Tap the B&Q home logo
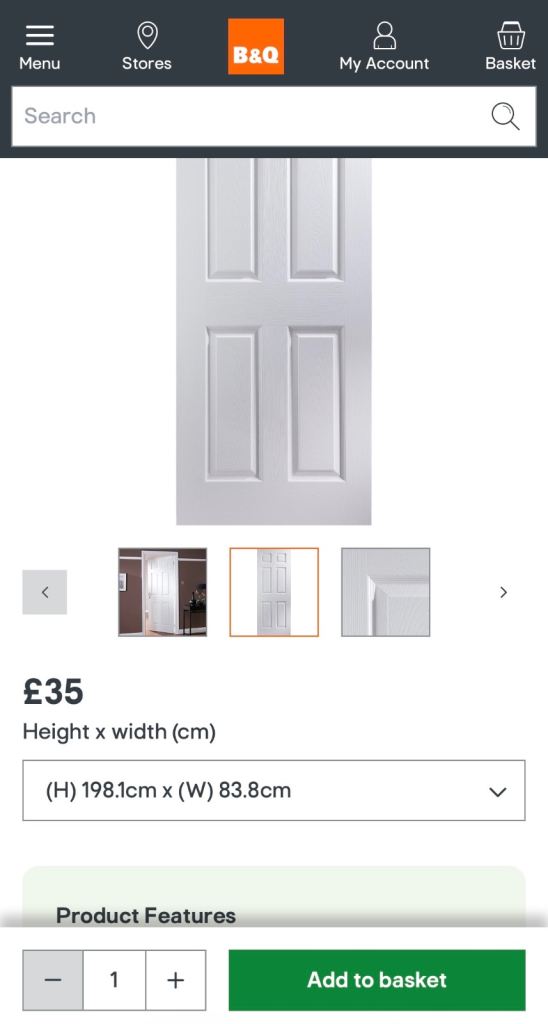 (x=256, y=46)
